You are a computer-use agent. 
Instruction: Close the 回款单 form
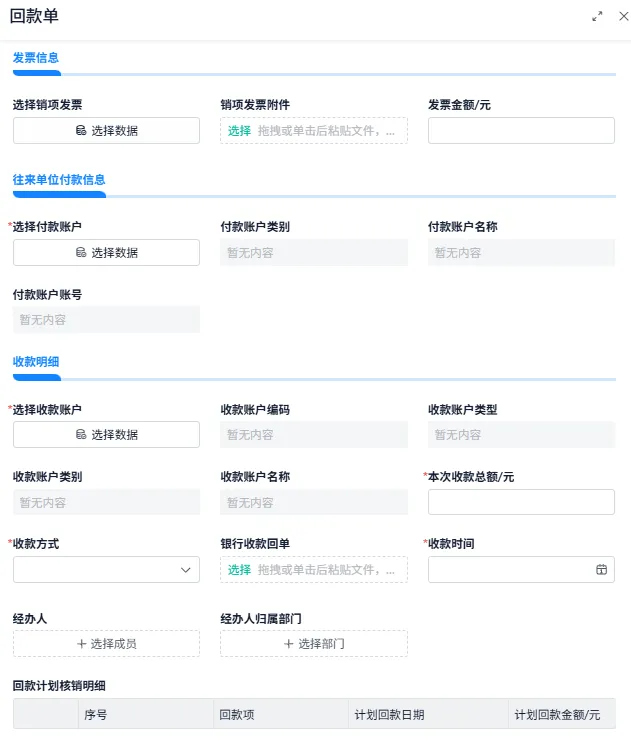click(x=623, y=16)
